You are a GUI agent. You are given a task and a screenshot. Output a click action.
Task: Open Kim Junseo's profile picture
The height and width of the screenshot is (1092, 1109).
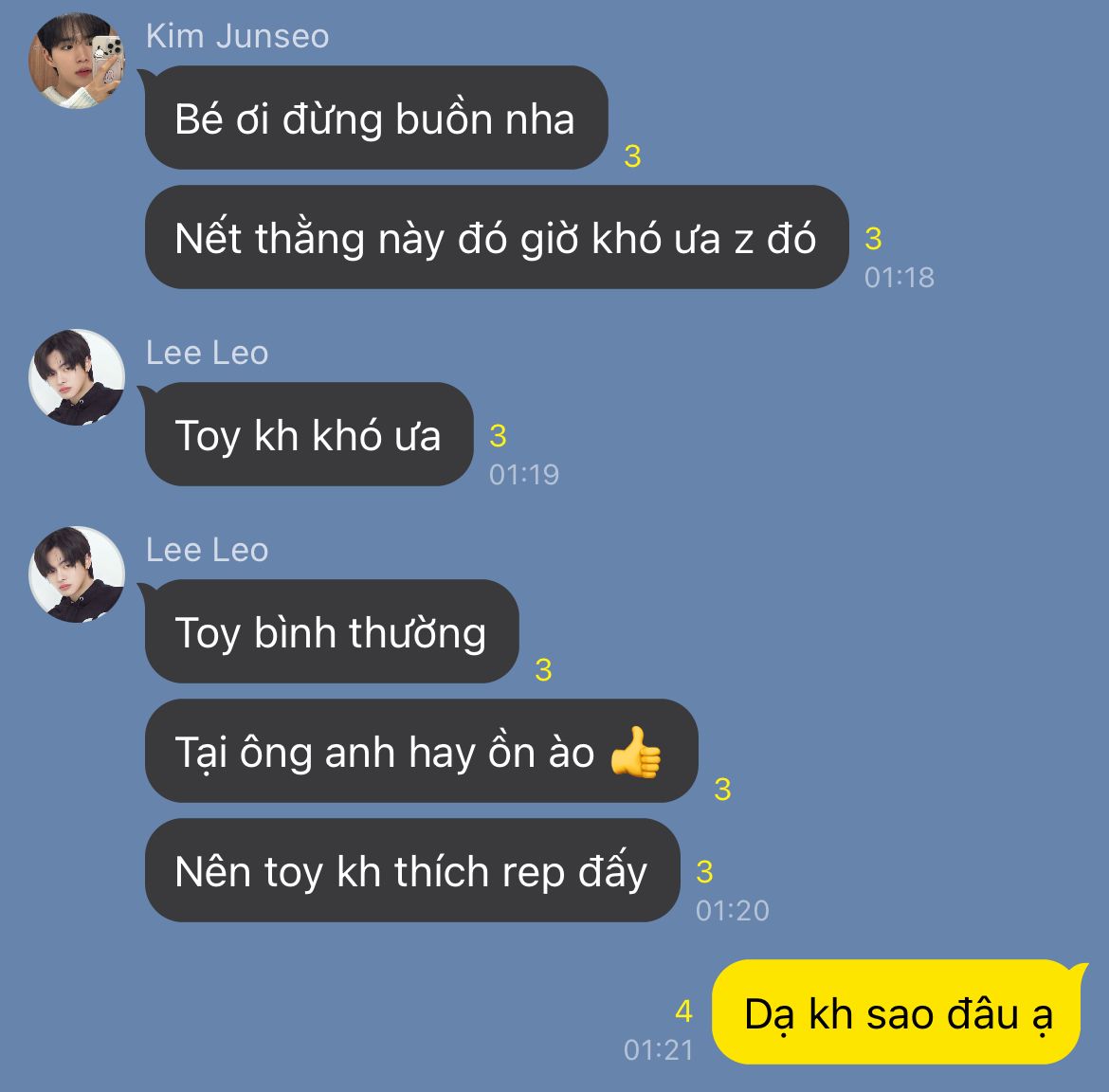78,61
